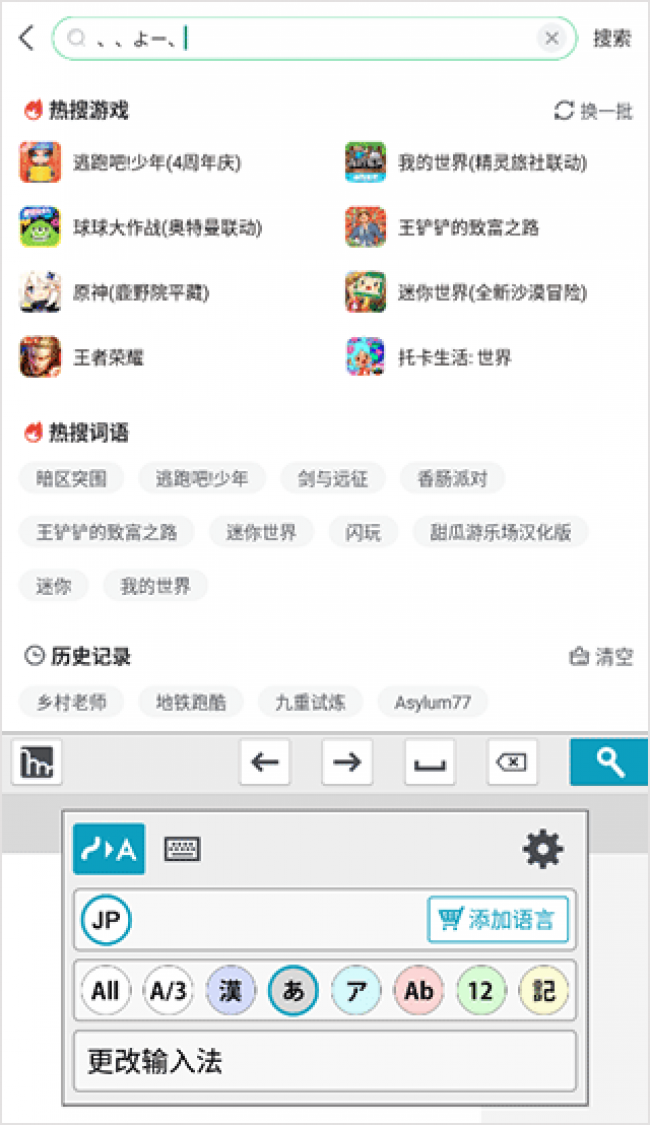Refresh hot games with 换一批
650x1125 pixels.
[x=594, y=111]
